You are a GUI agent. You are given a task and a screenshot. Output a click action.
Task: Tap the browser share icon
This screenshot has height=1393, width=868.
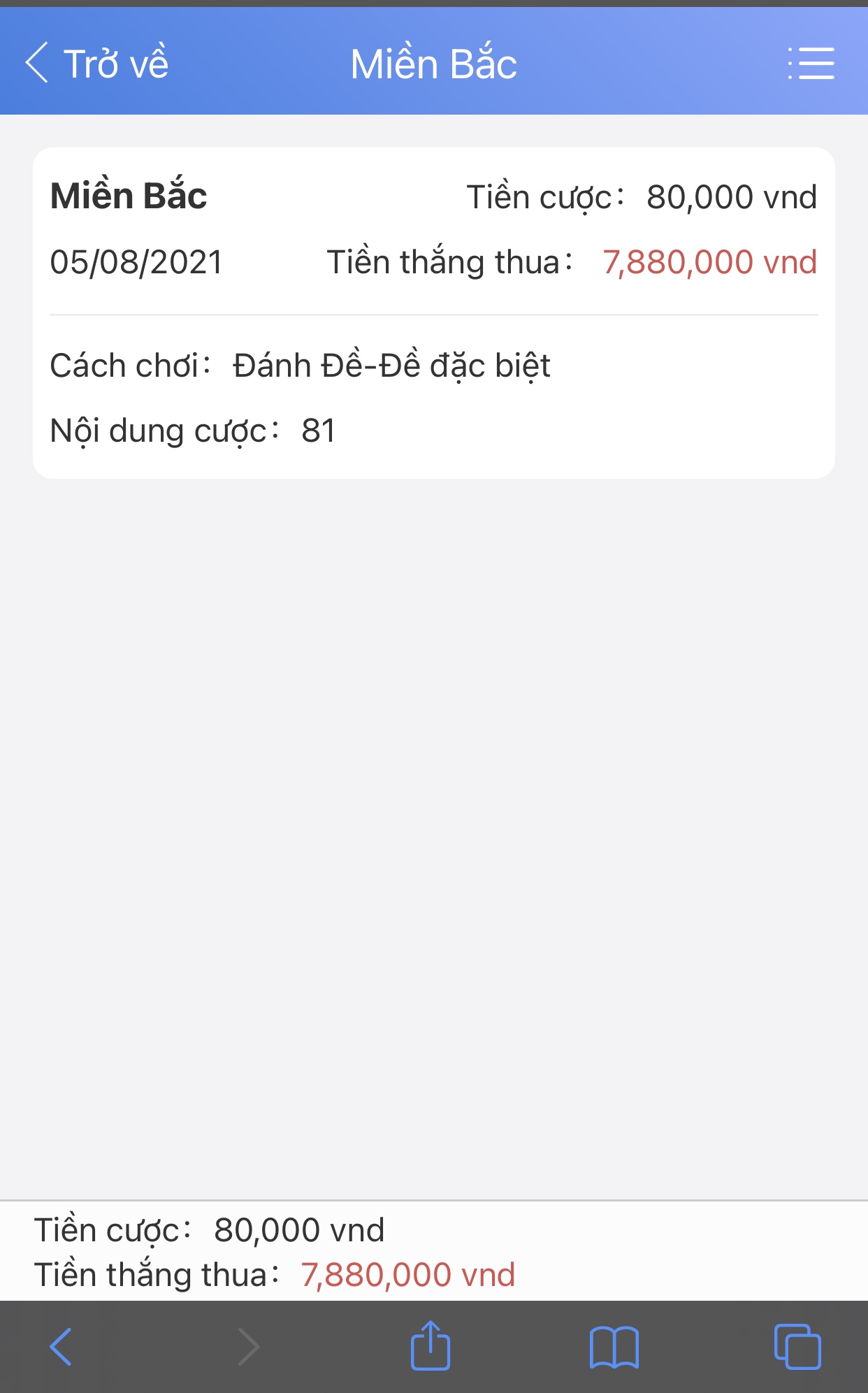coord(430,1345)
